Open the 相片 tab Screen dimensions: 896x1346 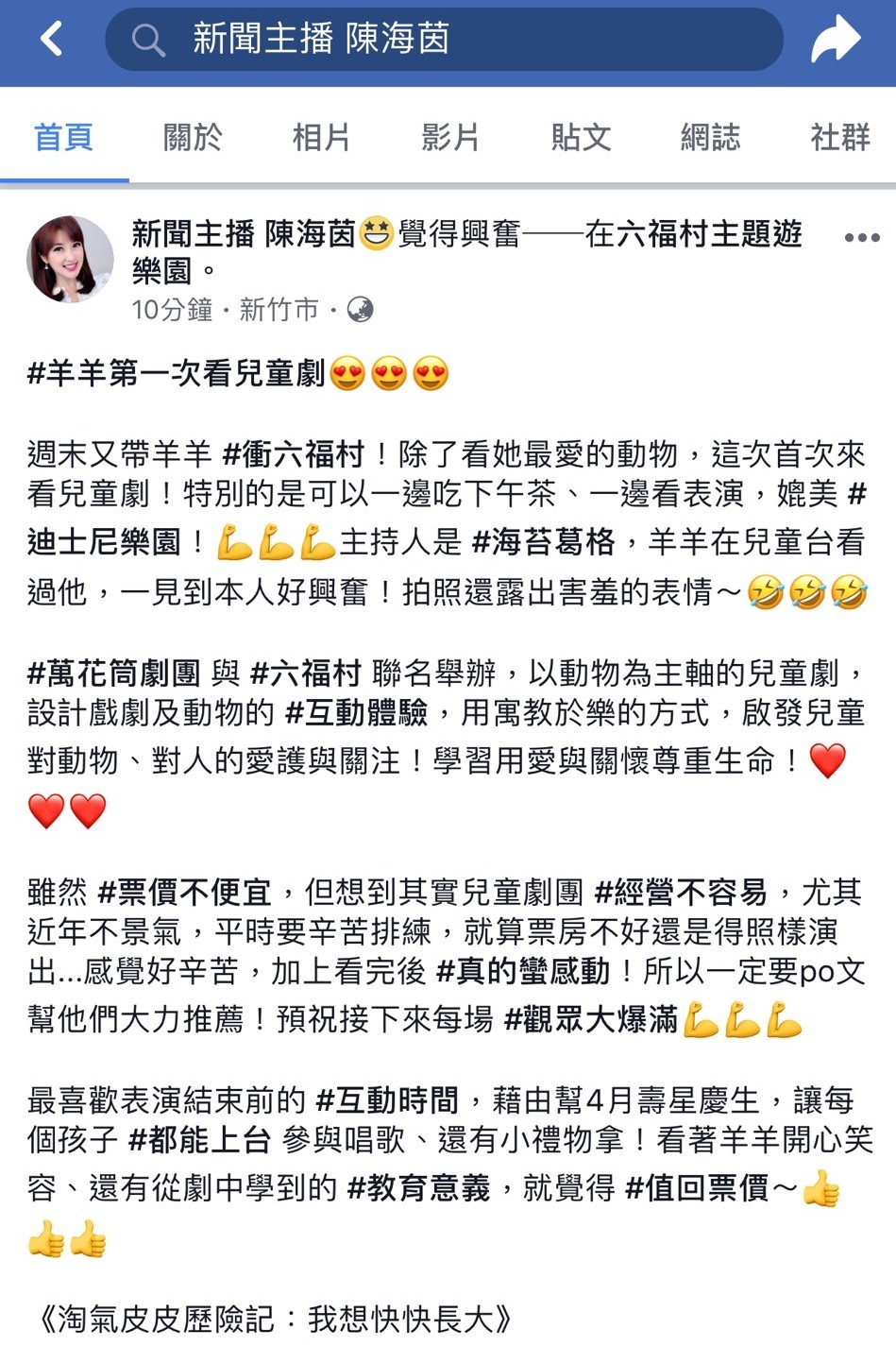321,138
